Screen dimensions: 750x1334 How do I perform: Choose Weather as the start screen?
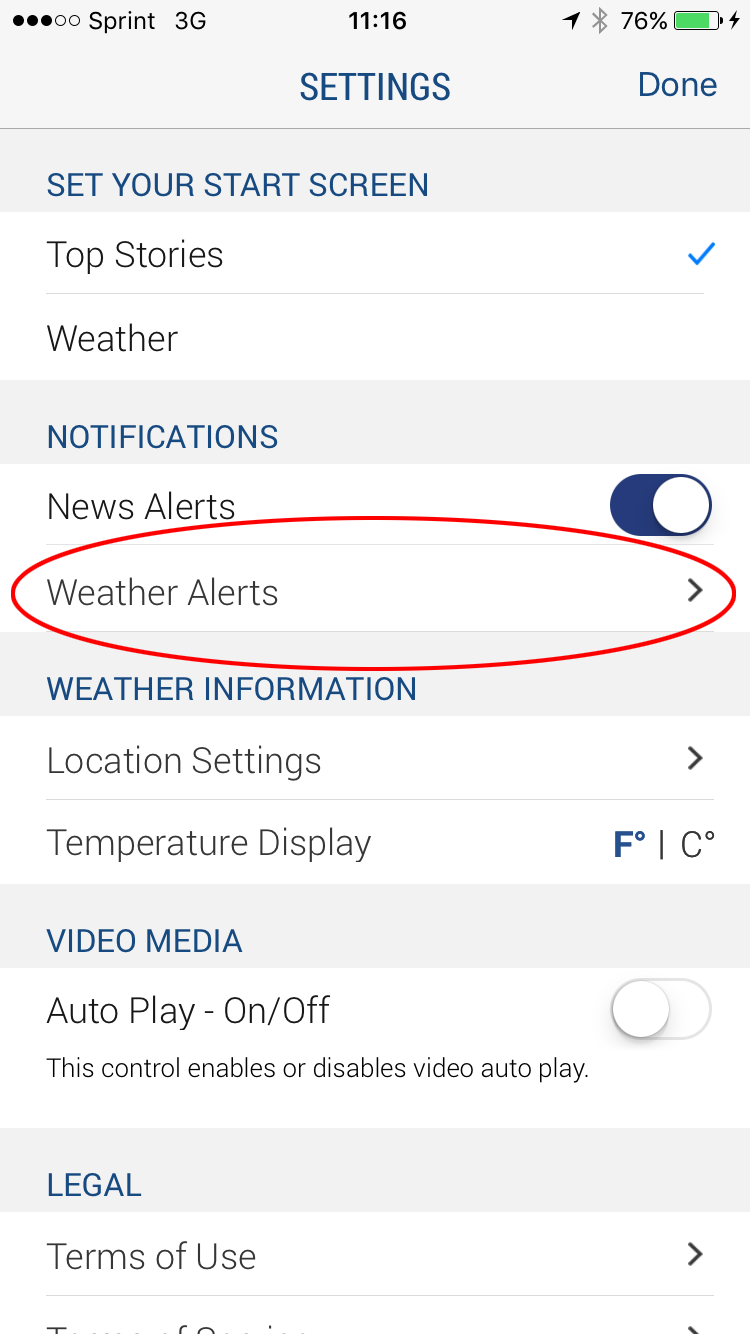coord(375,338)
